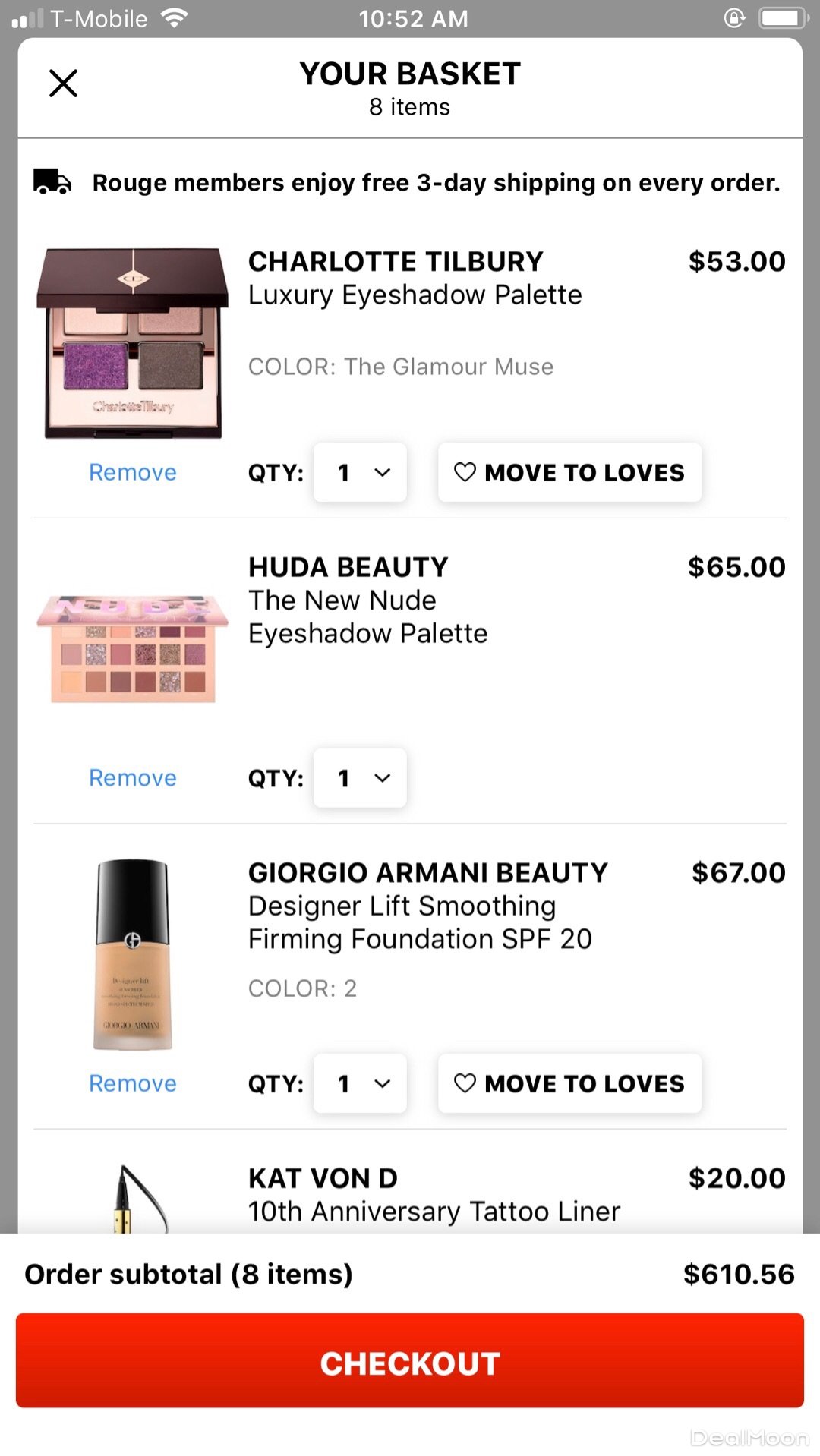Viewport: 820px width, 1456px height.
Task: Open Charlotte Tilbury palette product image
Action: [x=132, y=343]
